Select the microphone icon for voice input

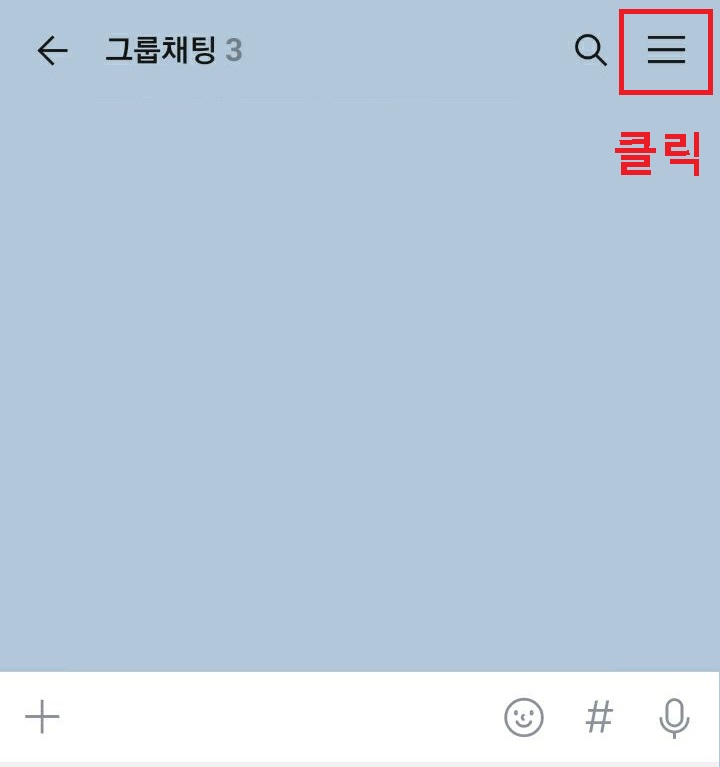[674, 716]
